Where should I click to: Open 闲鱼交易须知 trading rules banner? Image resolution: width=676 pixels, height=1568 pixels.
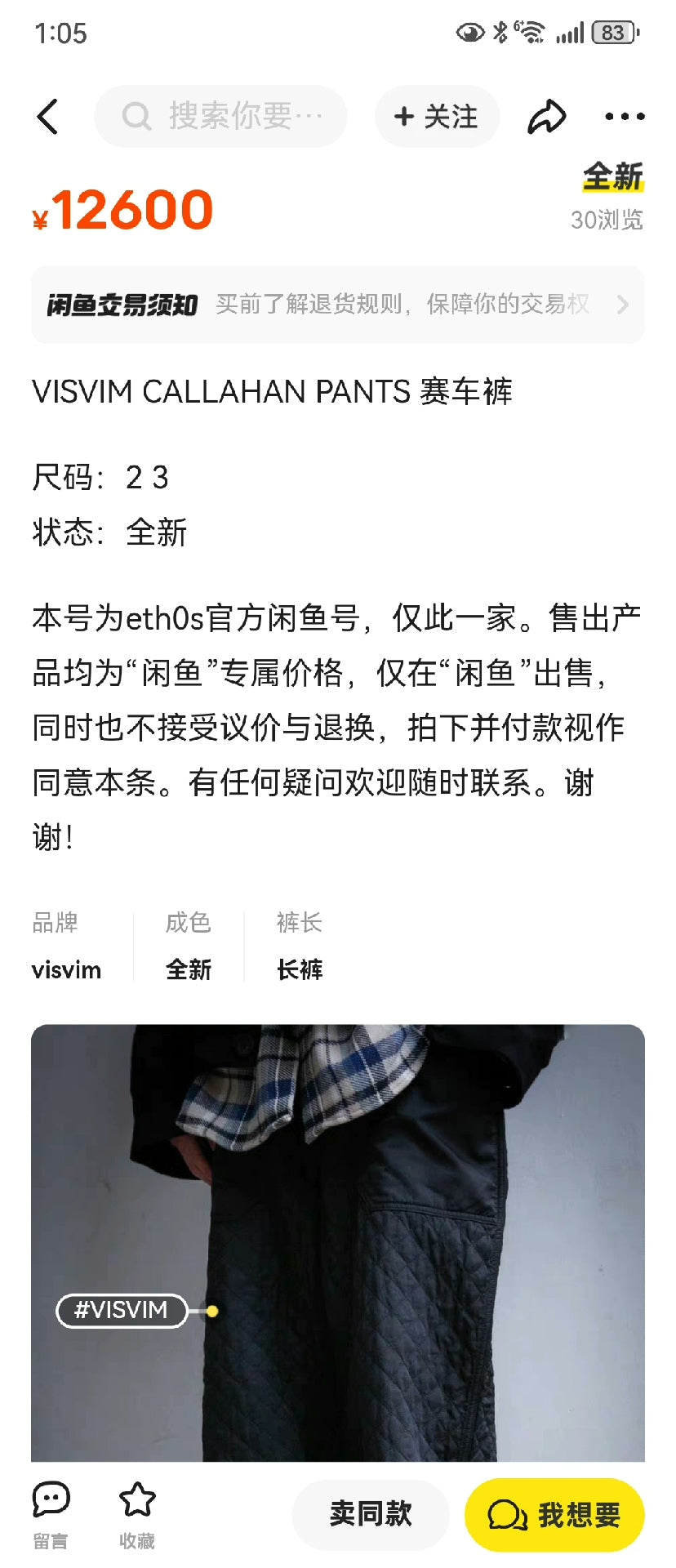tap(337, 305)
